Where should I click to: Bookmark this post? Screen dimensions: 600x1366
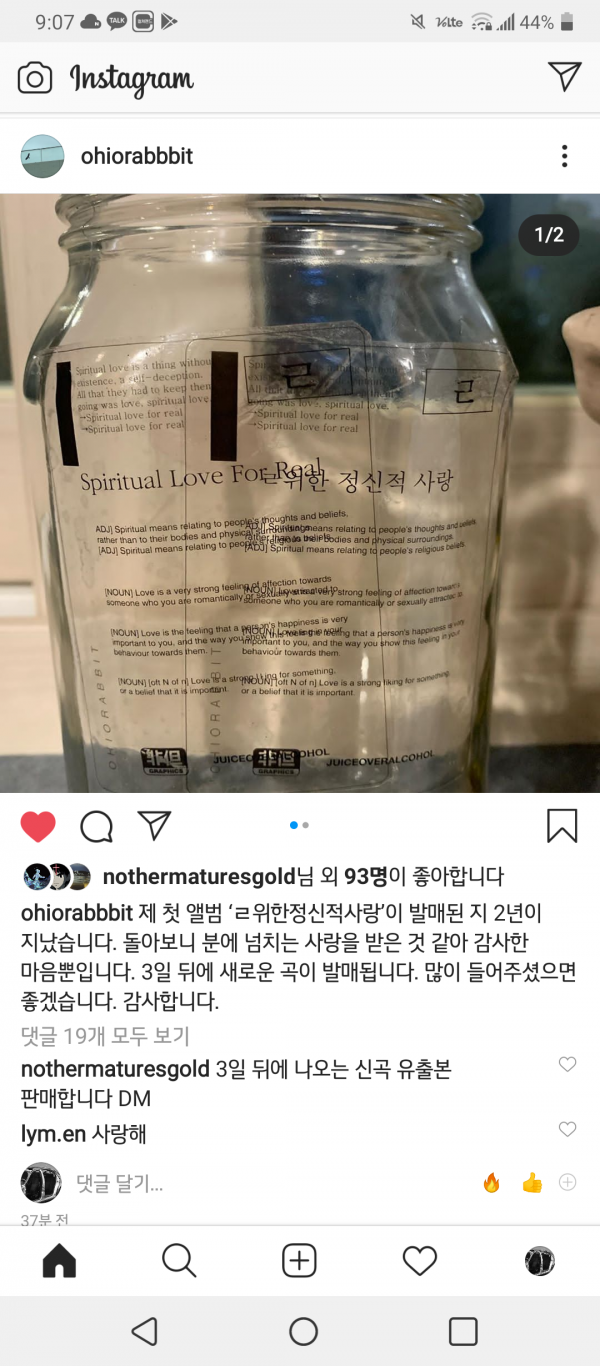(562, 826)
